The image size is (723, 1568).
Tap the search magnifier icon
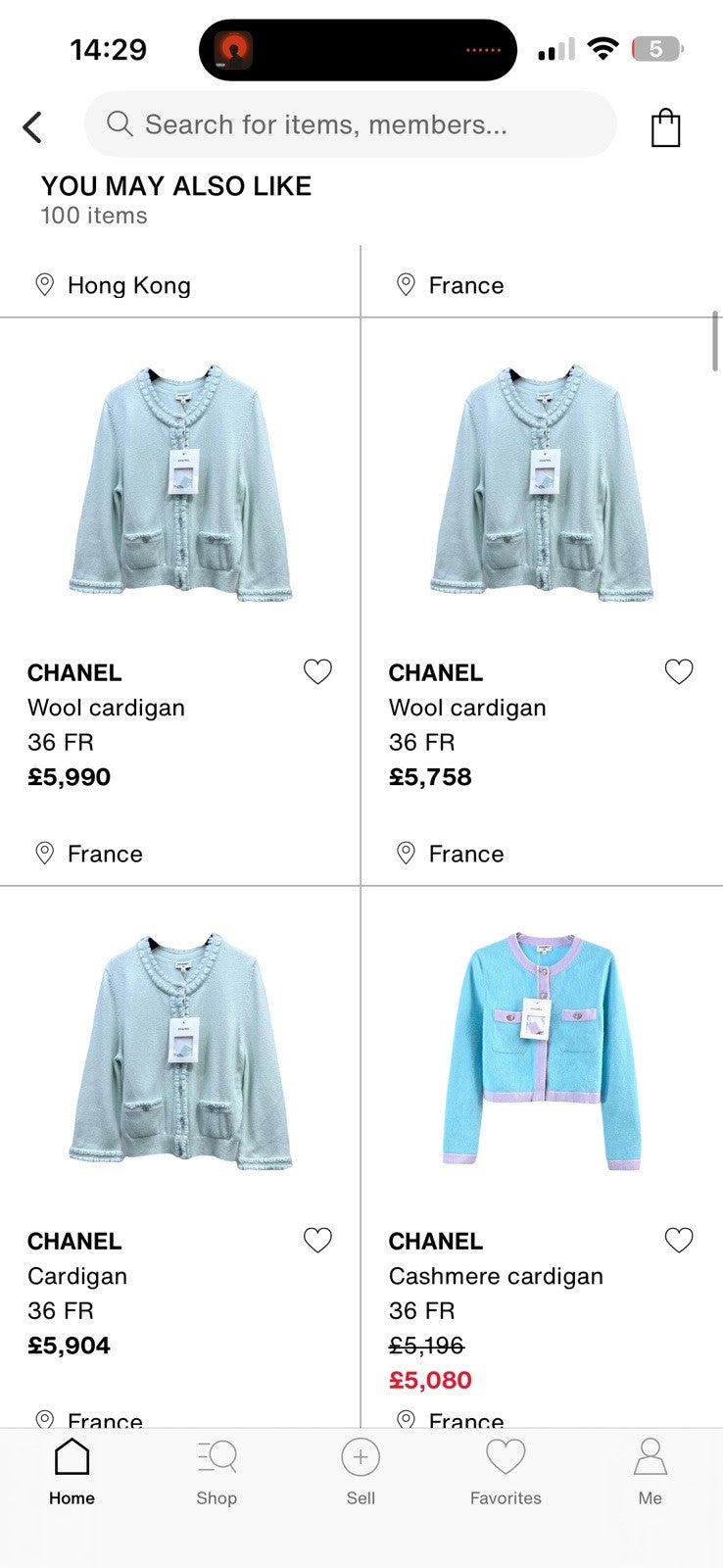pyautogui.click(x=119, y=125)
